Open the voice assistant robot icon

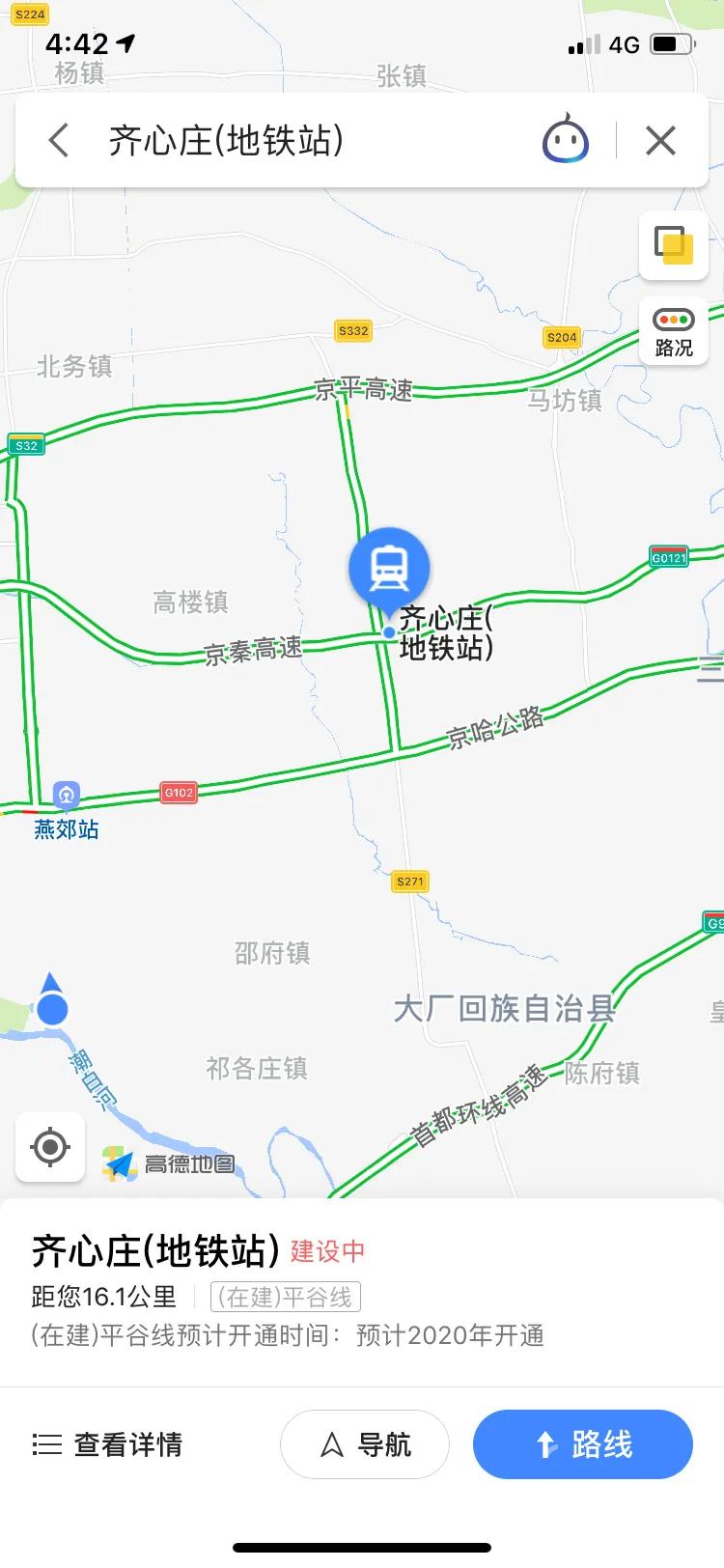tap(566, 140)
